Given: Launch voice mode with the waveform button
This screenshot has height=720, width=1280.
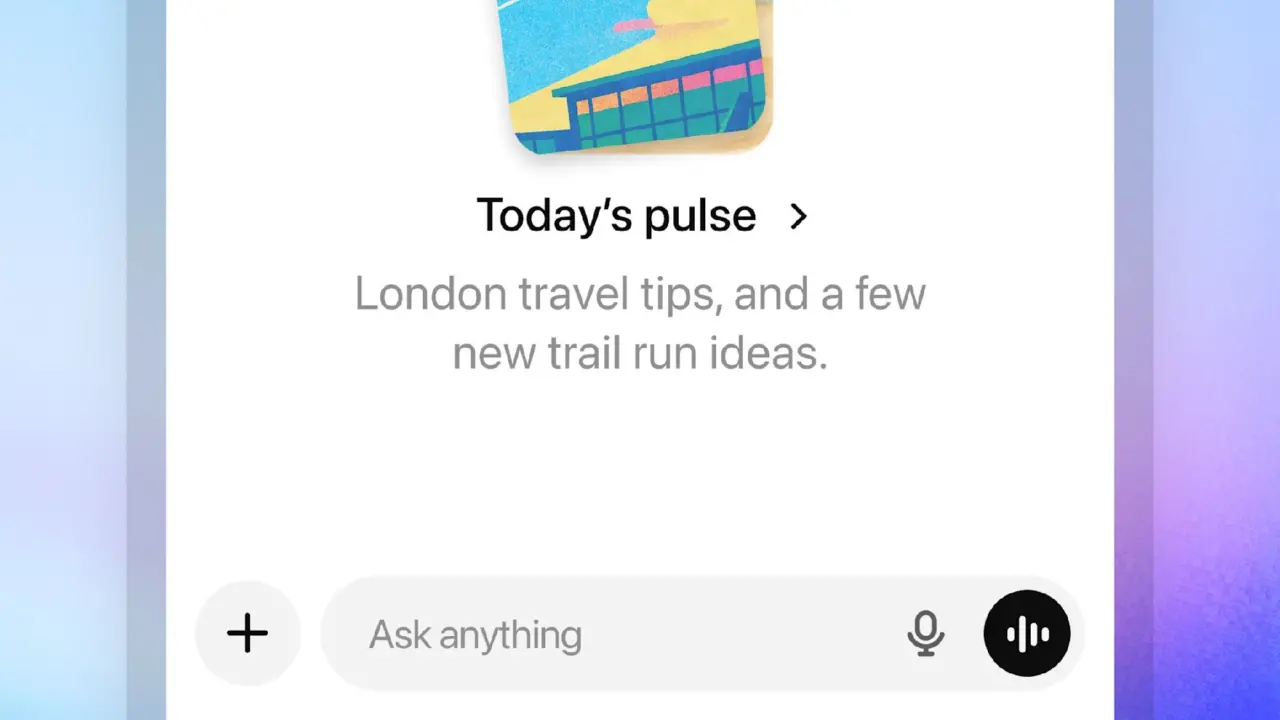Looking at the screenshot, I should click(x=1027, y=634).
